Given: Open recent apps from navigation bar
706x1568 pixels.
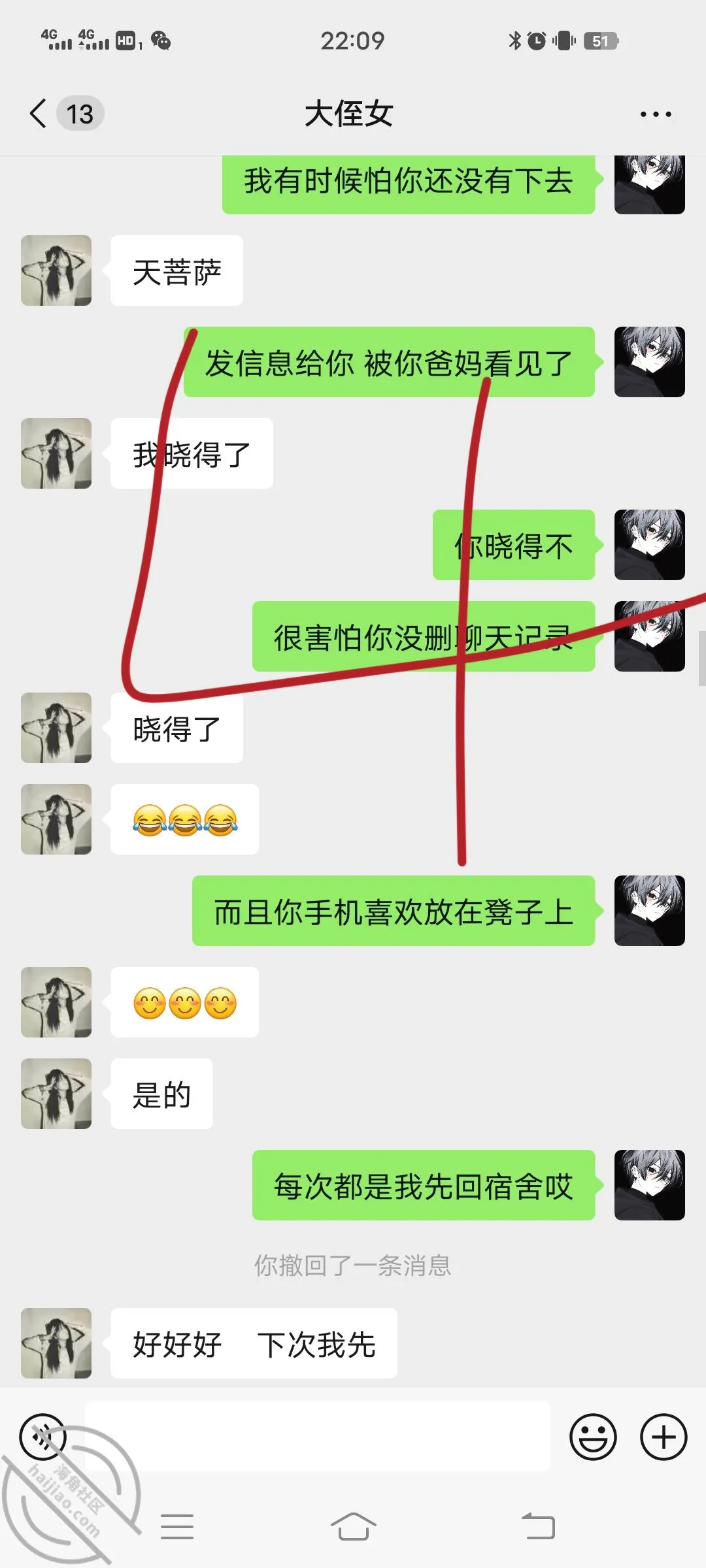Looking at the screenshot, I should pos(177,1527).
